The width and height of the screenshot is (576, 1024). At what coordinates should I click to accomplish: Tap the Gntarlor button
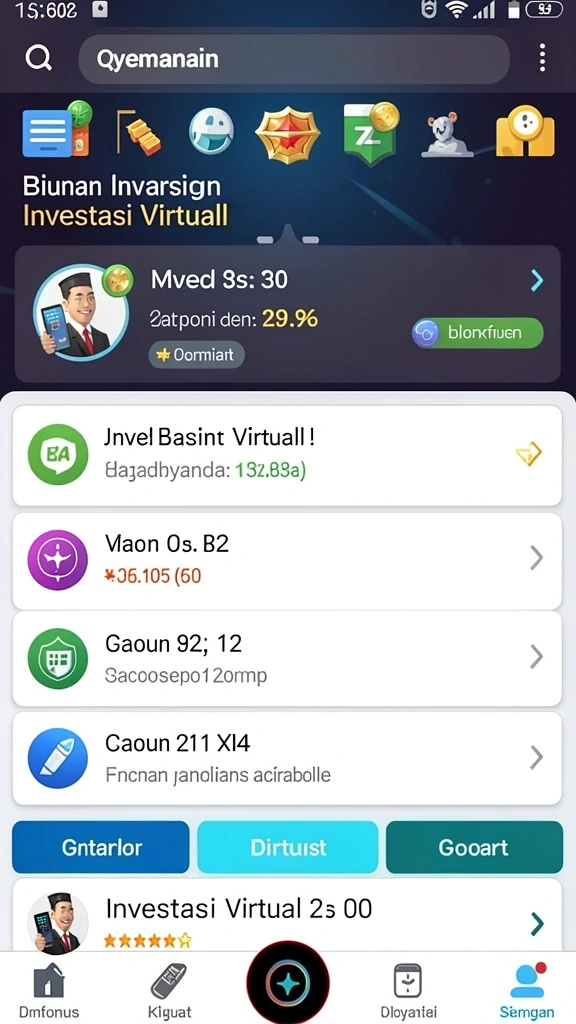[x=101, y=847]
